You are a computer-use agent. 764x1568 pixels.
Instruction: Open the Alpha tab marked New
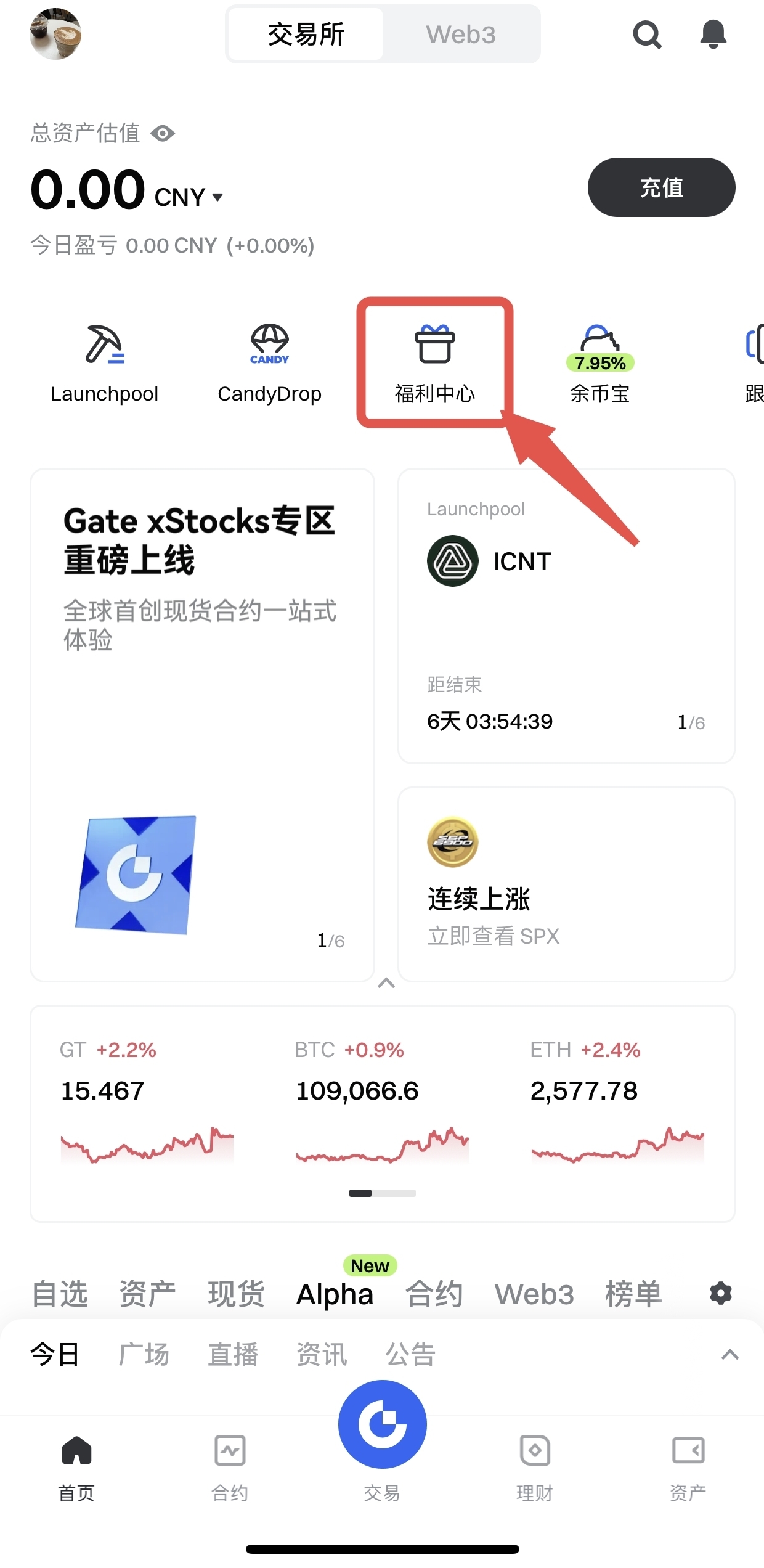335,1294
